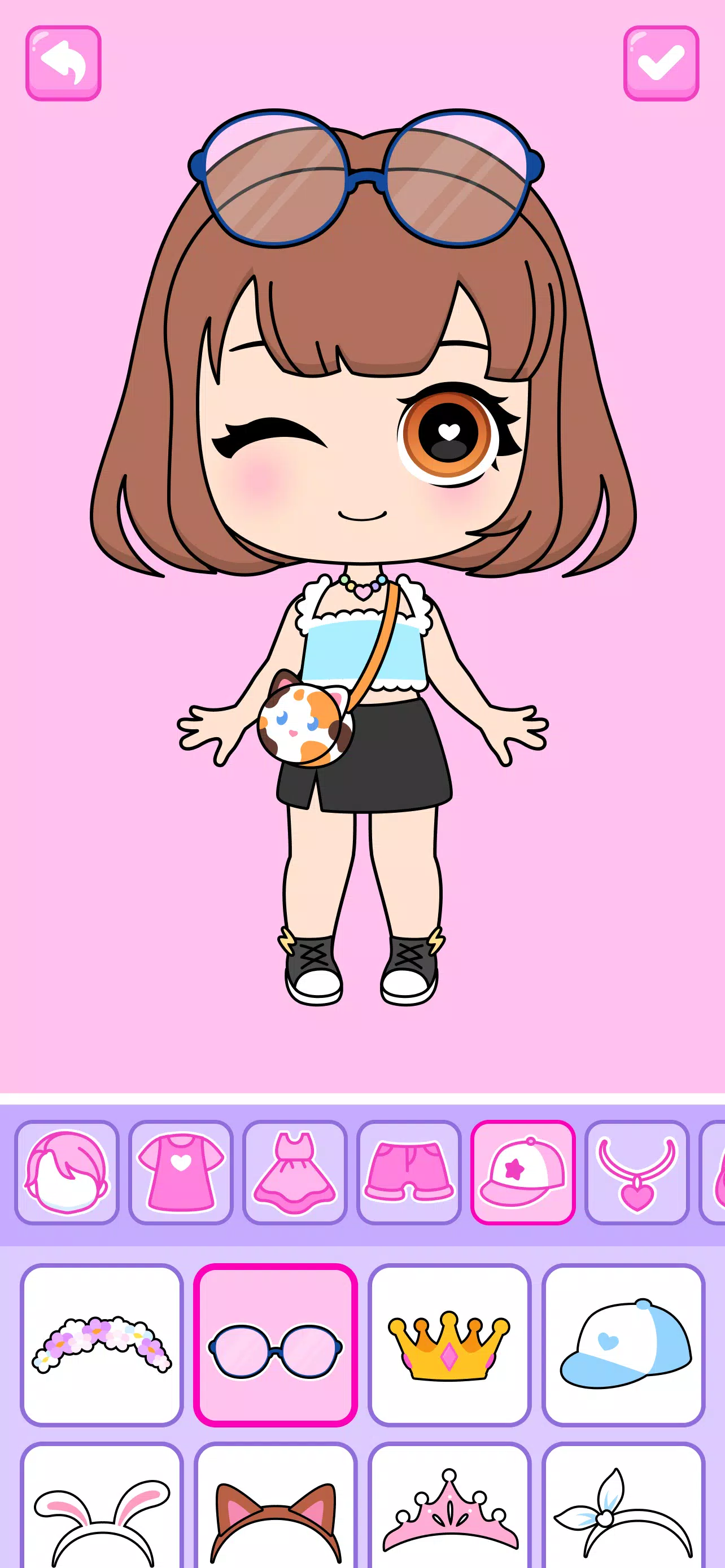Screen dimensions: 725x1568
Task: Put on the brown cat ears headband
Action: 275,1509
